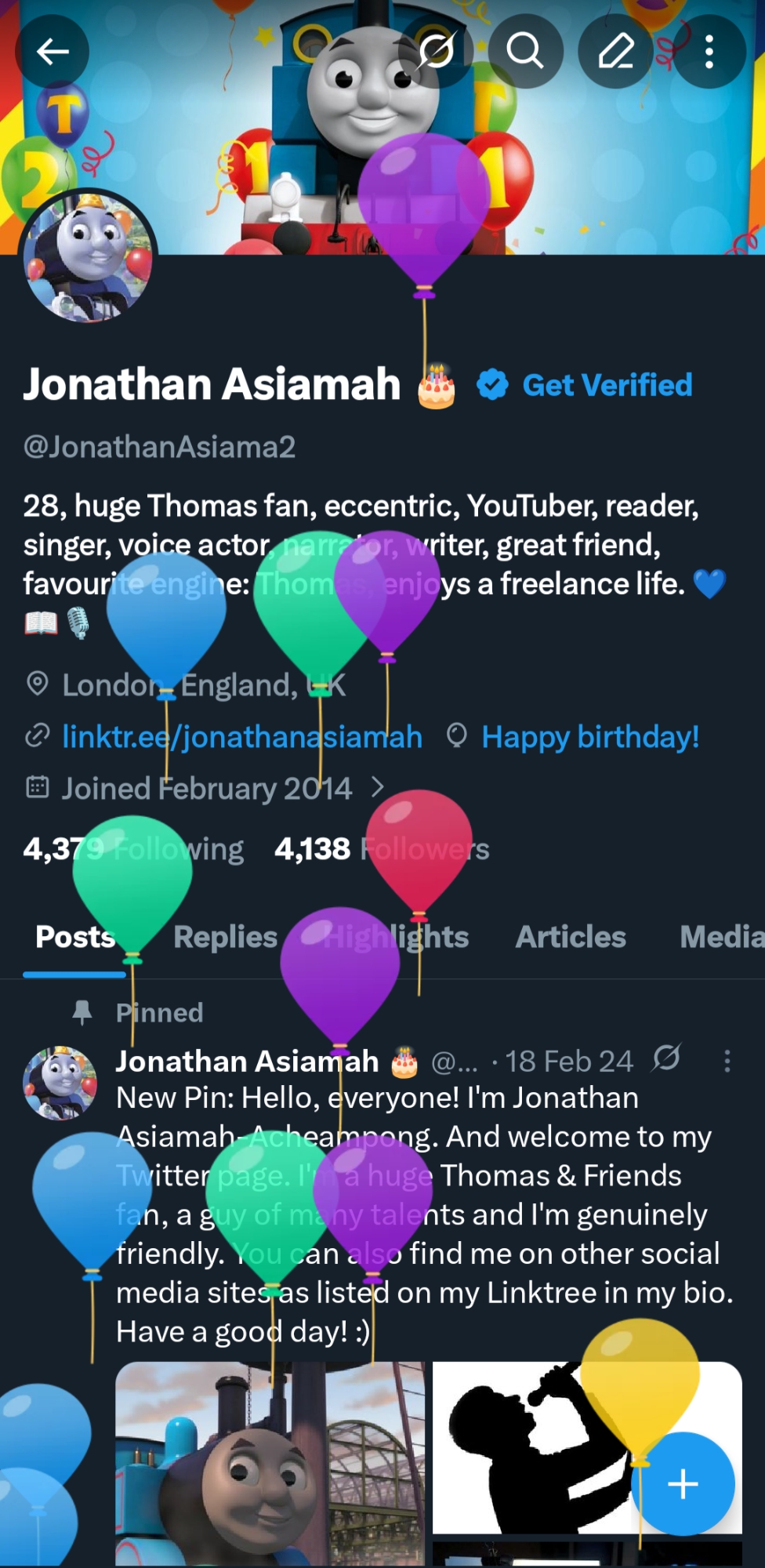Open the Thomas image in pinned post
This screenshot has height=1568, width=765.
pyautogui.click(x=270, y=1463)
